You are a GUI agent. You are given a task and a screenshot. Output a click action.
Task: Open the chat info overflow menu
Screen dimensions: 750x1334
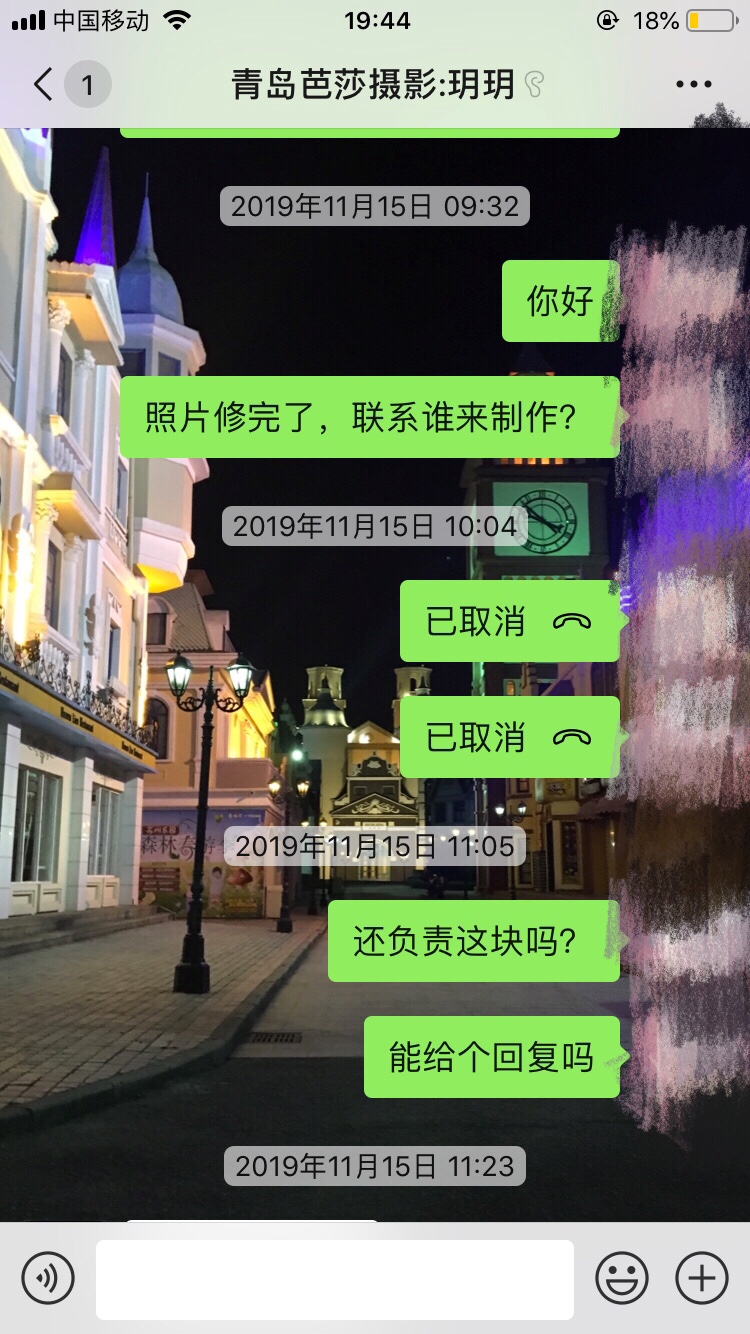[693, 85]
